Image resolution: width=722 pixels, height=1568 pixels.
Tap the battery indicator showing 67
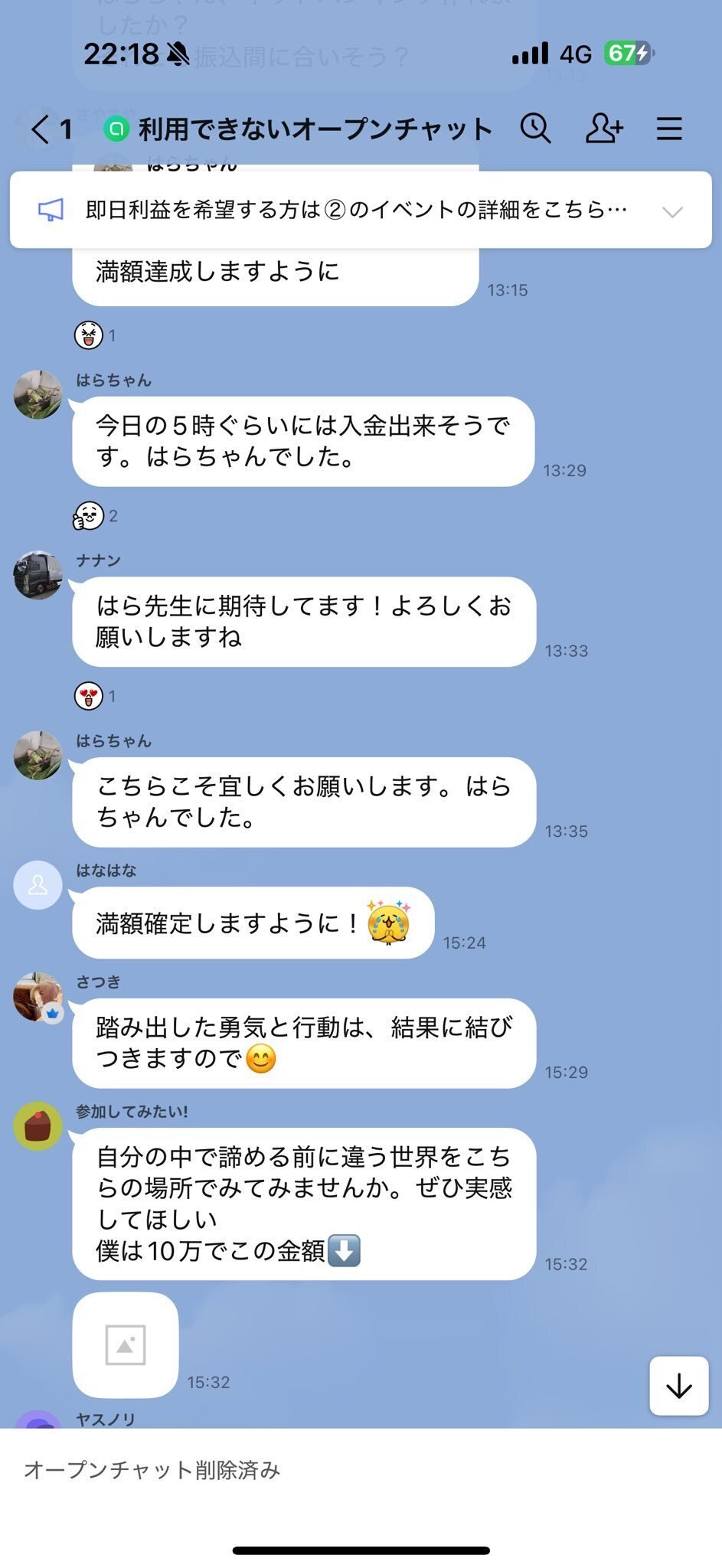(x=628, y=54)
